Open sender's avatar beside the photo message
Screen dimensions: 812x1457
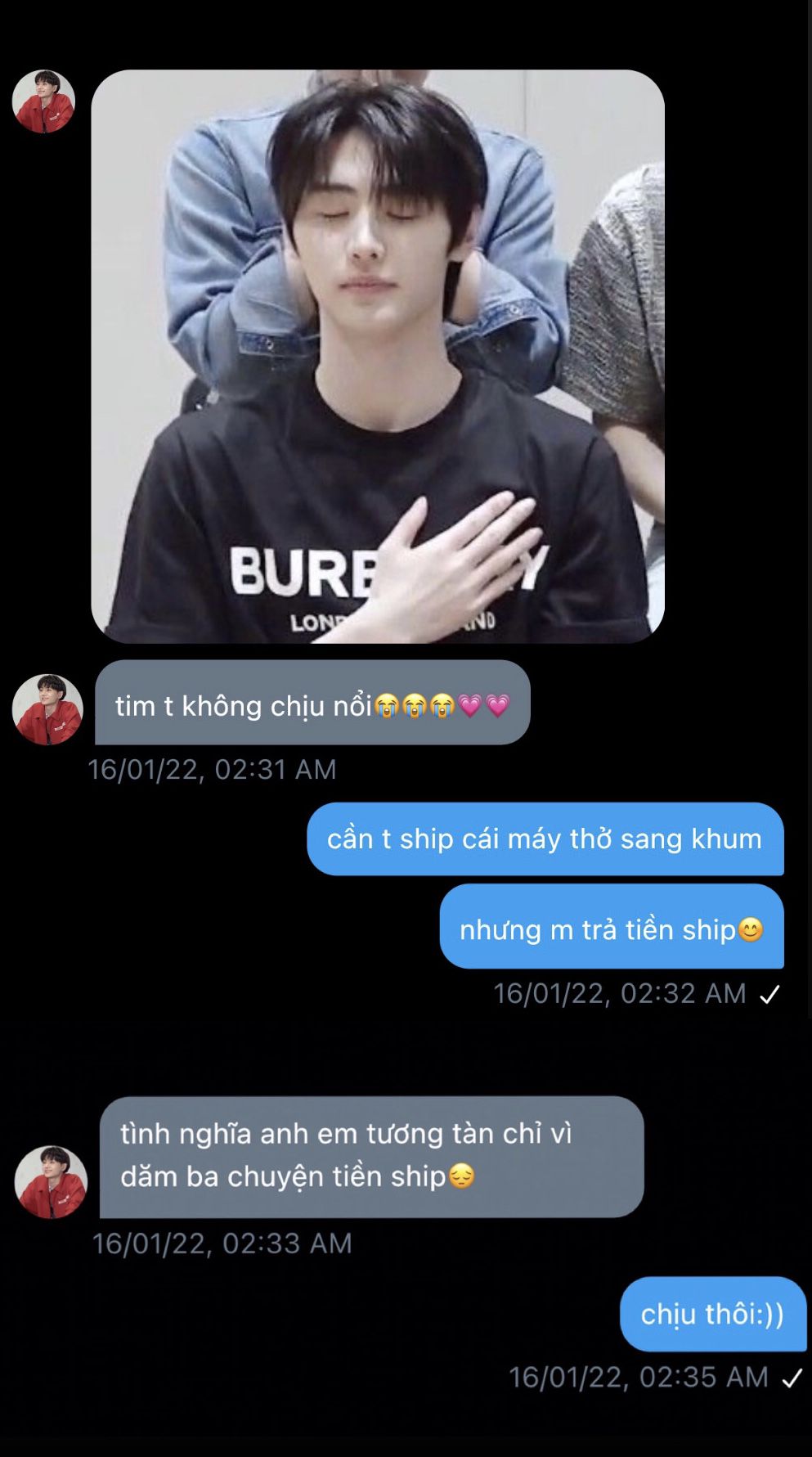click(43, 101)
